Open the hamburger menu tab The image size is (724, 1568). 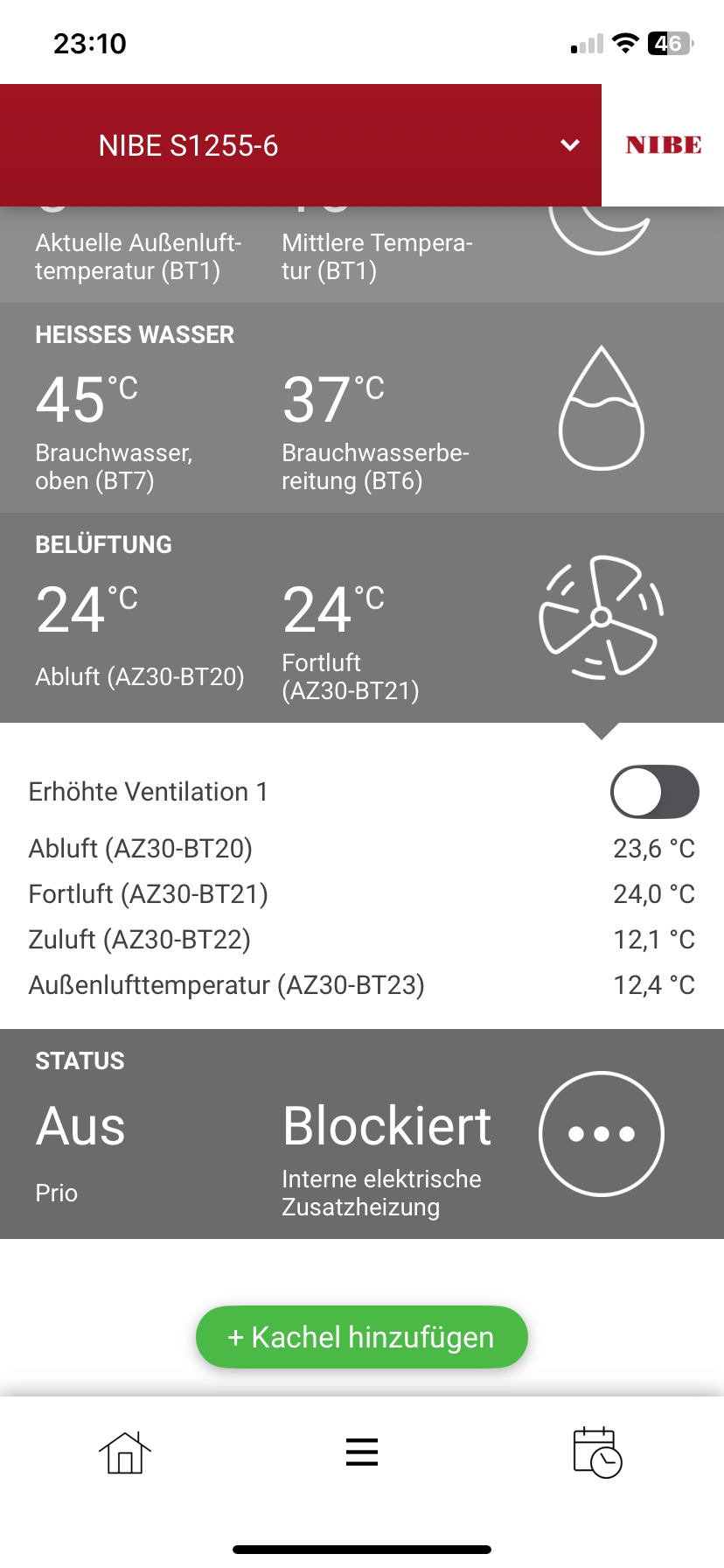click(x=361, y=1452)
